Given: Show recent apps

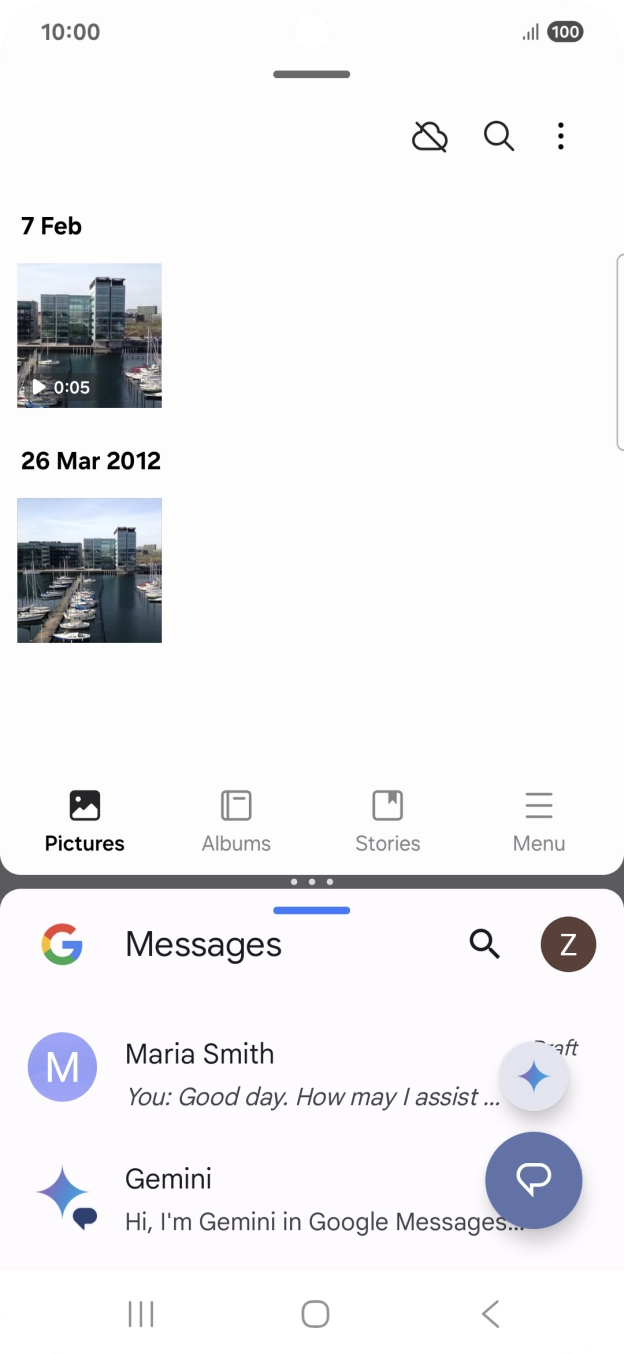Looking at the screenshot, I should pos(141,1314).
